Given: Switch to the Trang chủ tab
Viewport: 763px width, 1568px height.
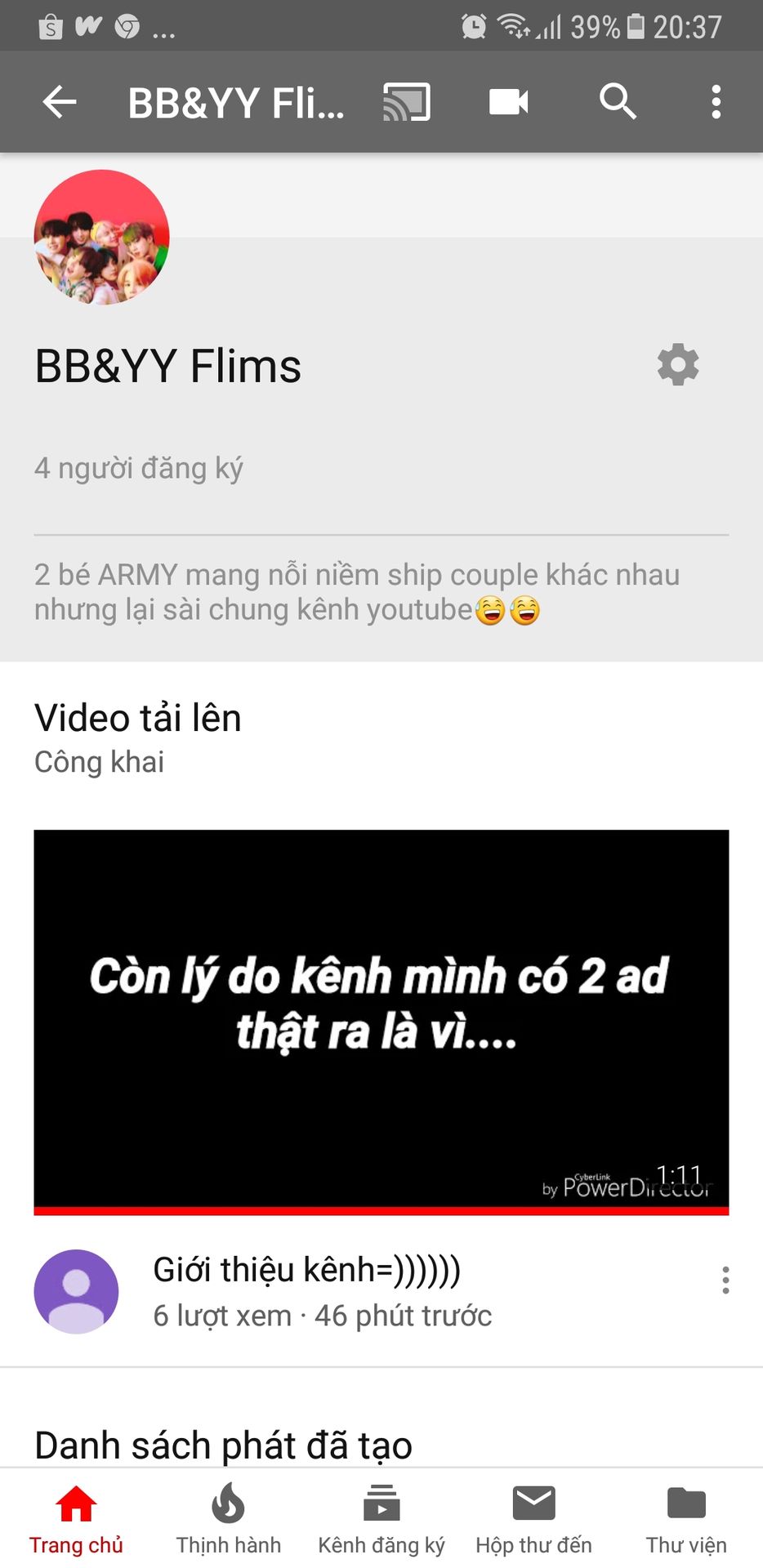Looking at the screenshot, I should tap(76, 1520).
